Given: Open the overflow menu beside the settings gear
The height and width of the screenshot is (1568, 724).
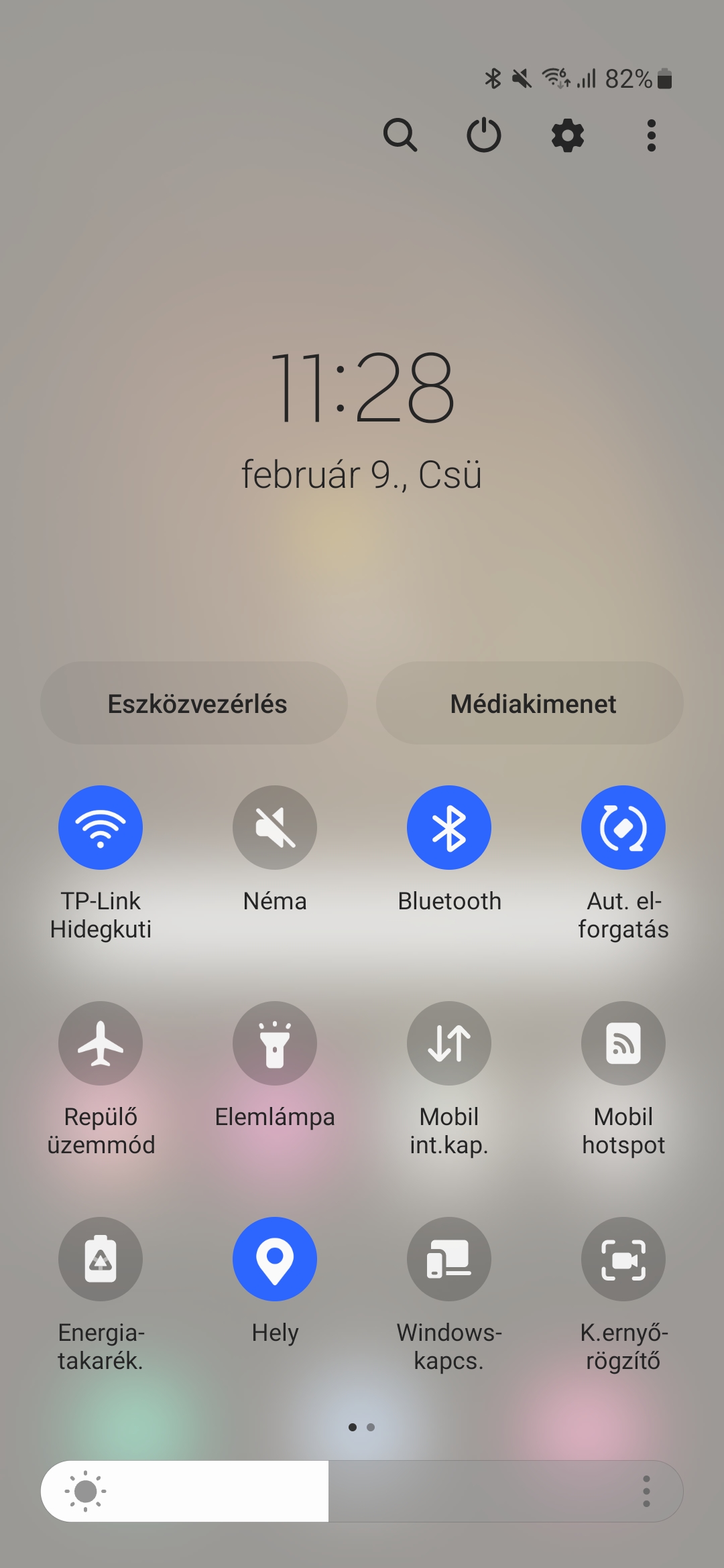Looking at the screenshot, I should coord(651,135).
